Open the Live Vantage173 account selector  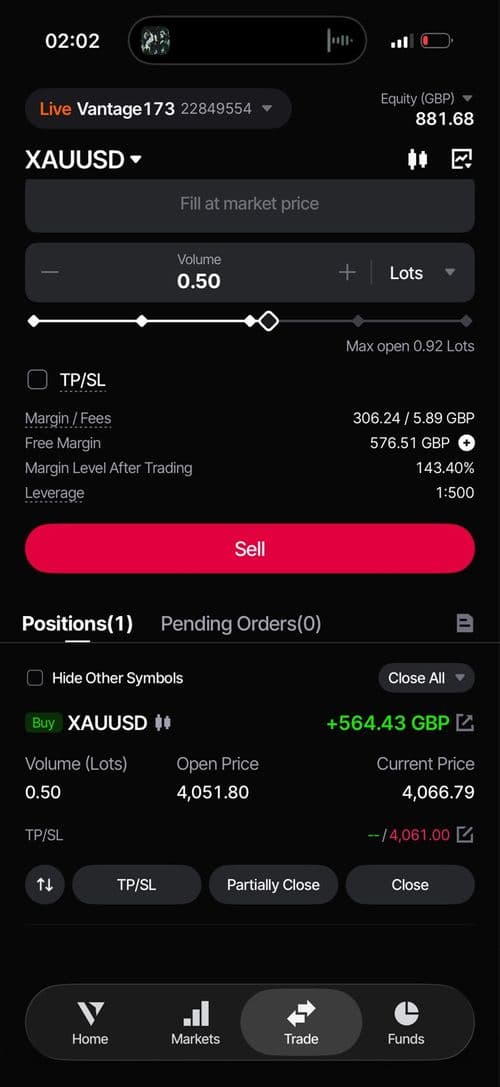point(158,108)
